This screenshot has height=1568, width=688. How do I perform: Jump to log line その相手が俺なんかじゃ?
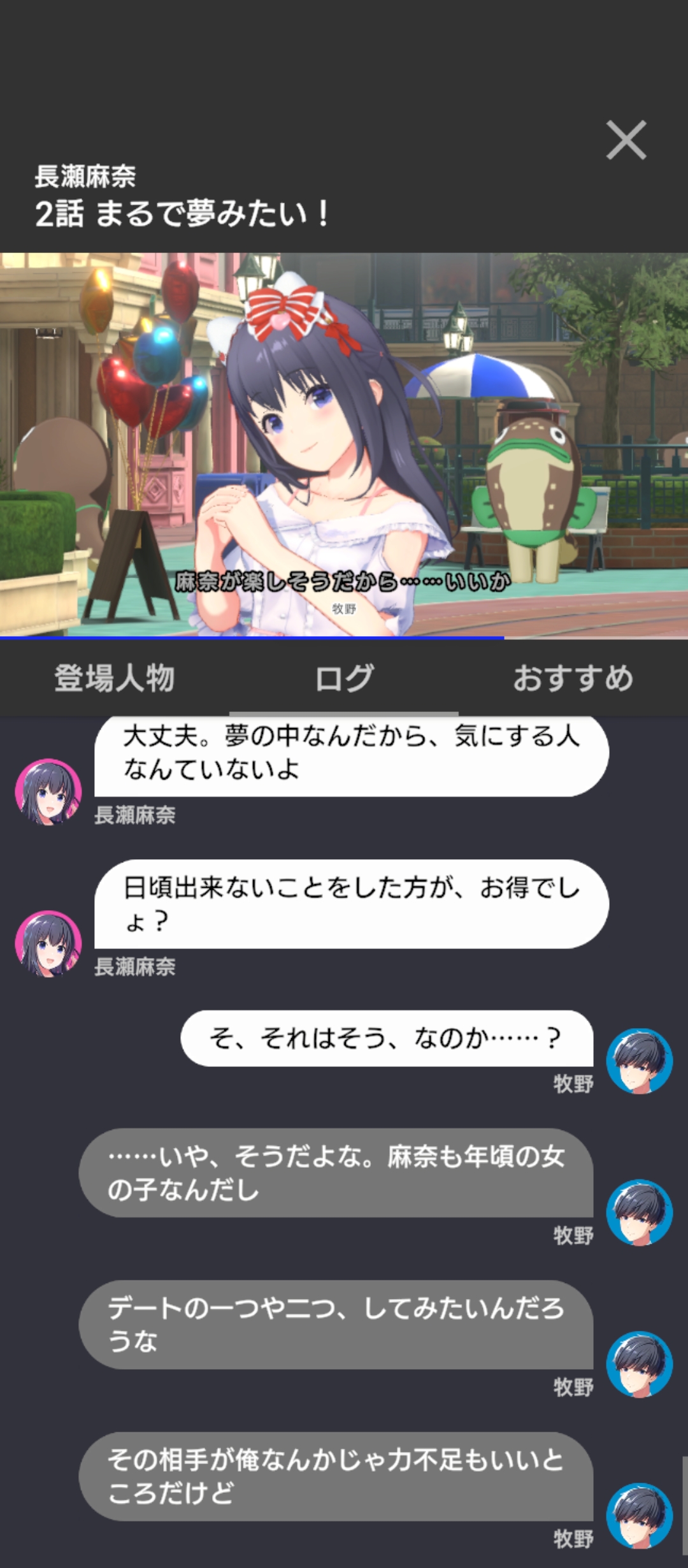[336, 1476]
